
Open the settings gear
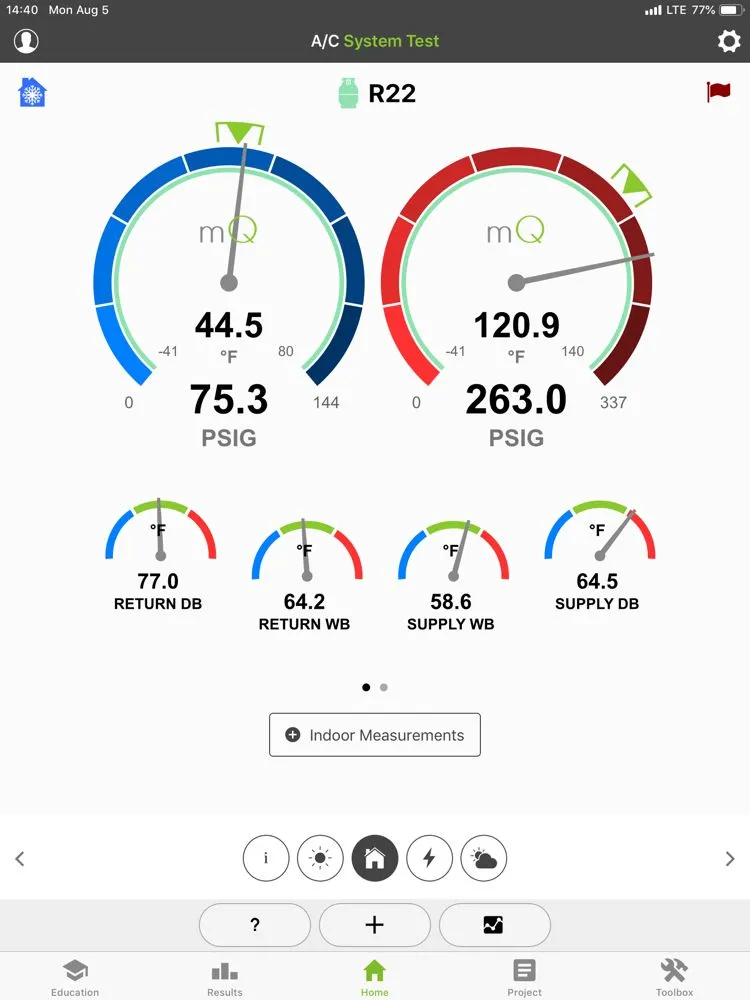(729, 41)
